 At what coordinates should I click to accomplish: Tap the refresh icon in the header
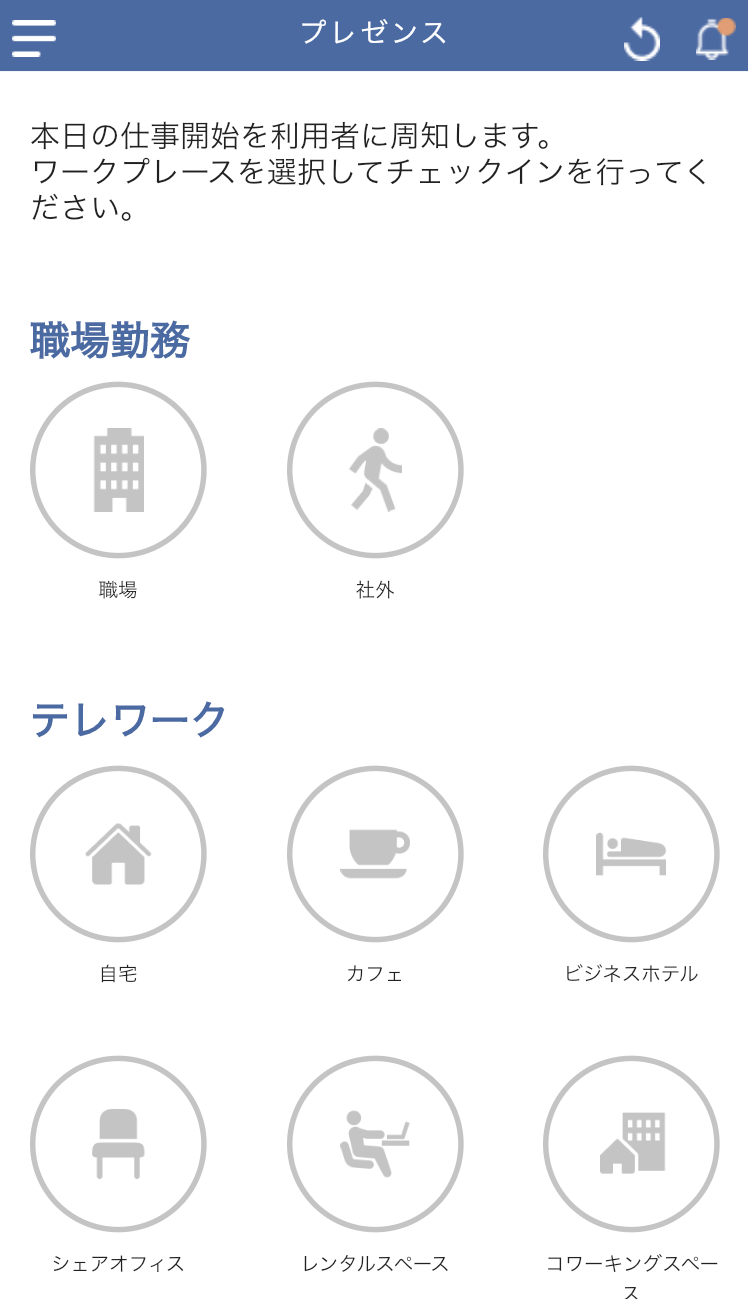point(642,40)
